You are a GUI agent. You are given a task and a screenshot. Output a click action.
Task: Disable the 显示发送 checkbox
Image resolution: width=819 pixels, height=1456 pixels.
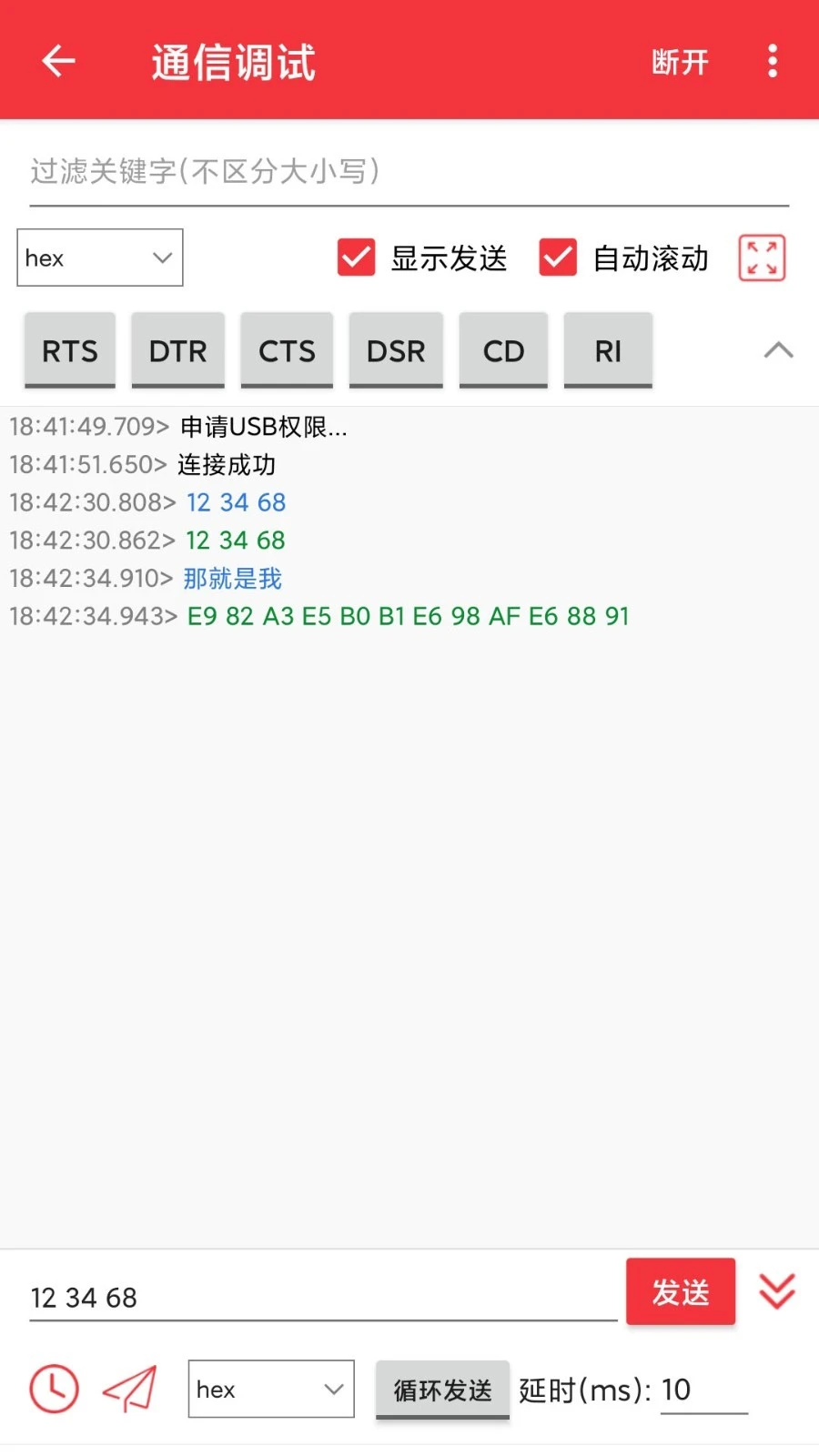[356, 258]
